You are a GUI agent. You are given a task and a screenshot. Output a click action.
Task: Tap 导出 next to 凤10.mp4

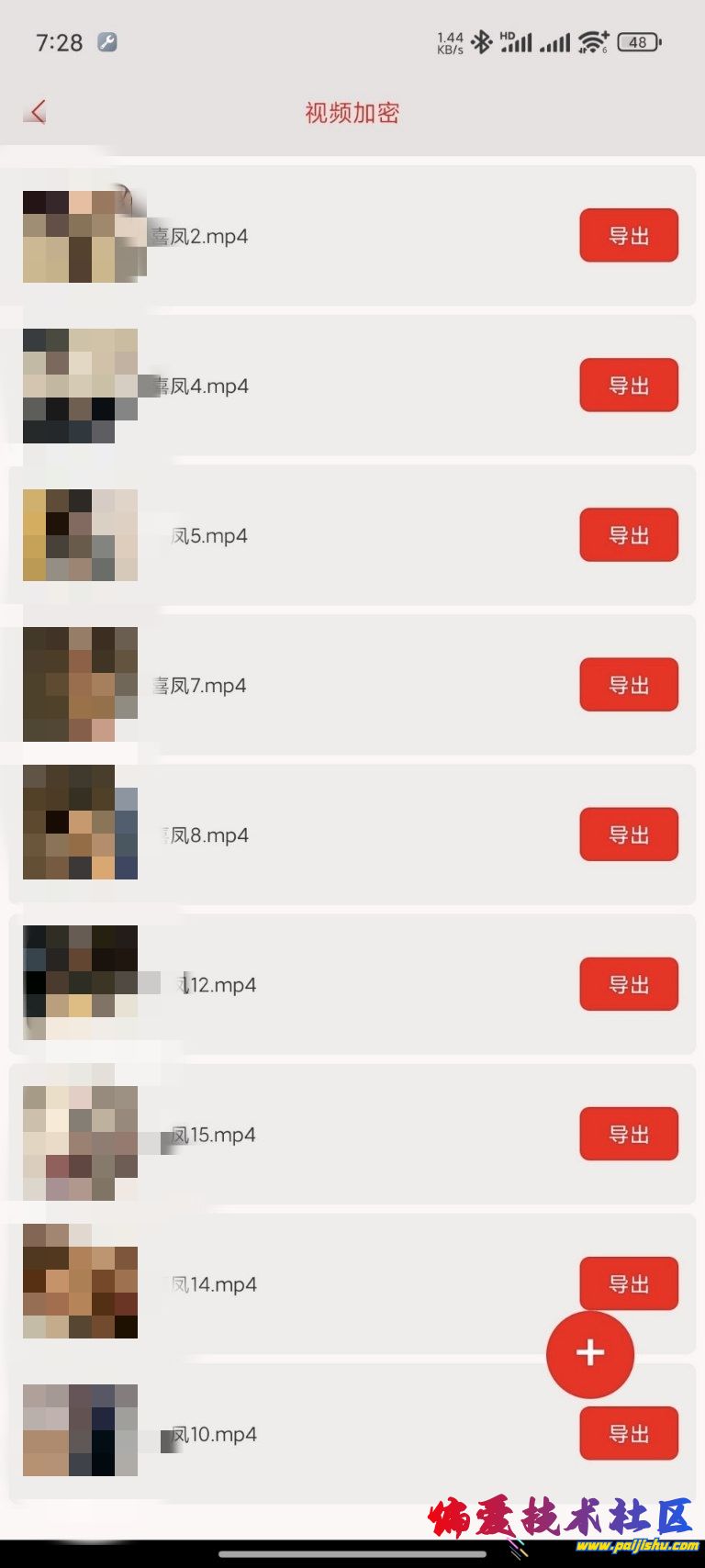628,1433
